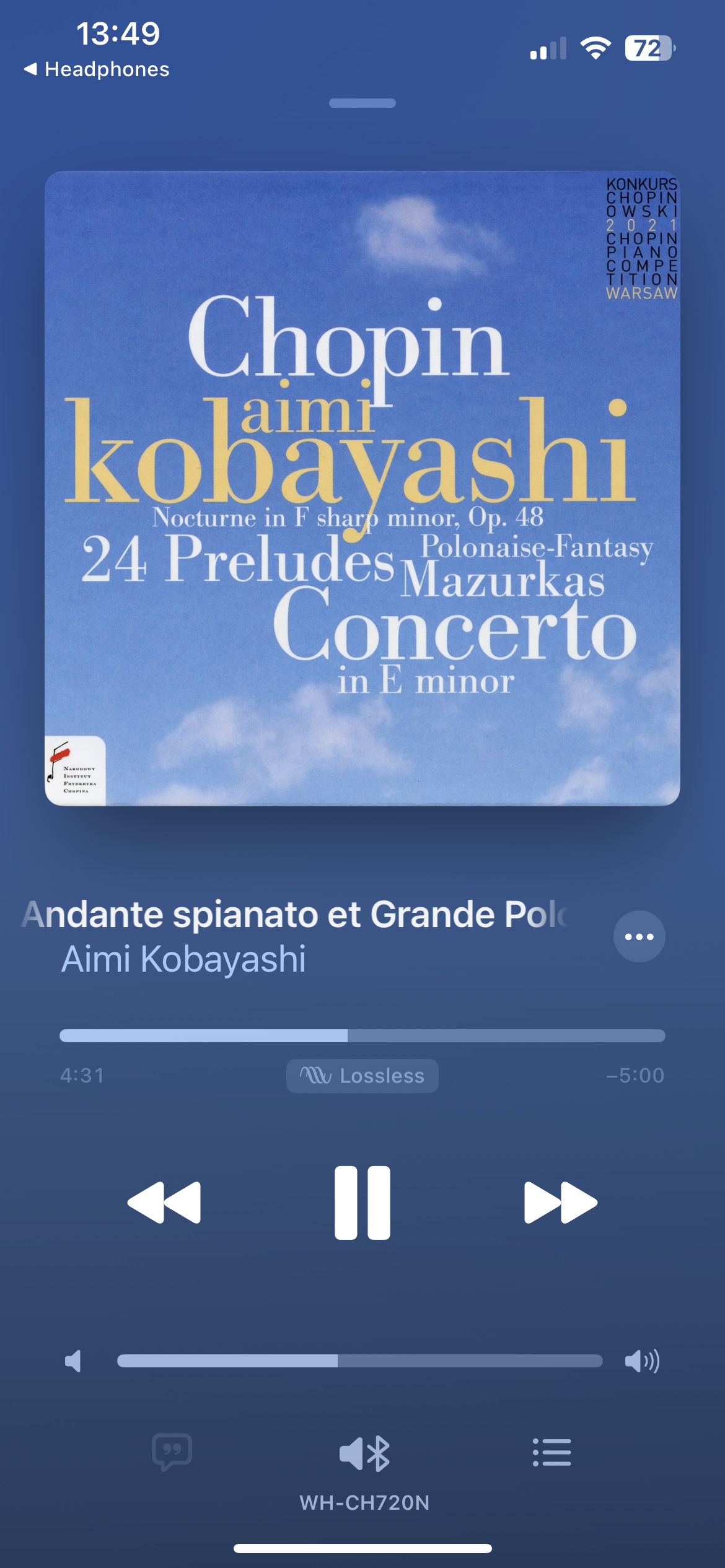Tap the Lossless audio quality badge
The width and height of the screenshot is (725, 1568).
[x=362, y=1076]
